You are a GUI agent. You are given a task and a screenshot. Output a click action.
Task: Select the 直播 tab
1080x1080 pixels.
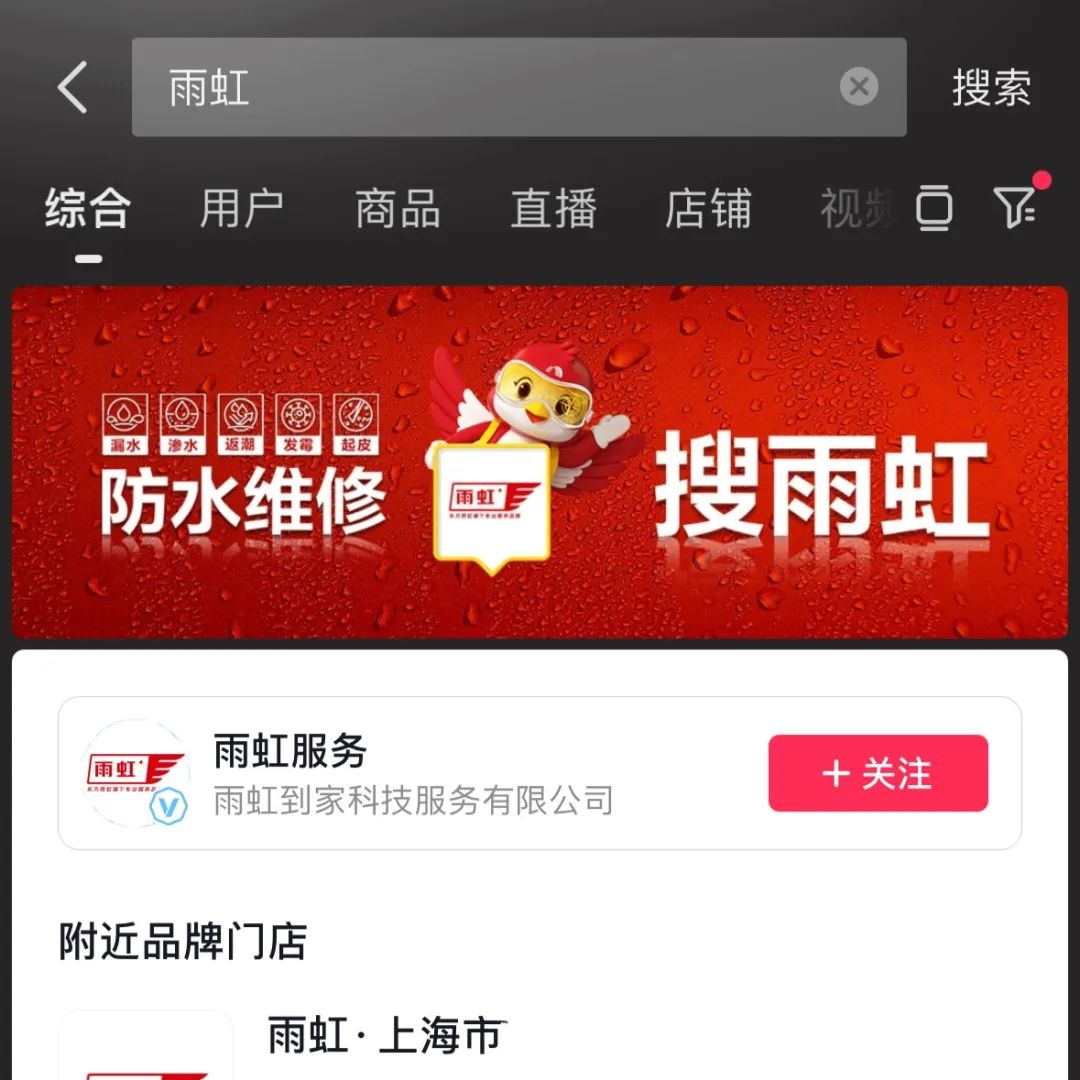point(553,209)
